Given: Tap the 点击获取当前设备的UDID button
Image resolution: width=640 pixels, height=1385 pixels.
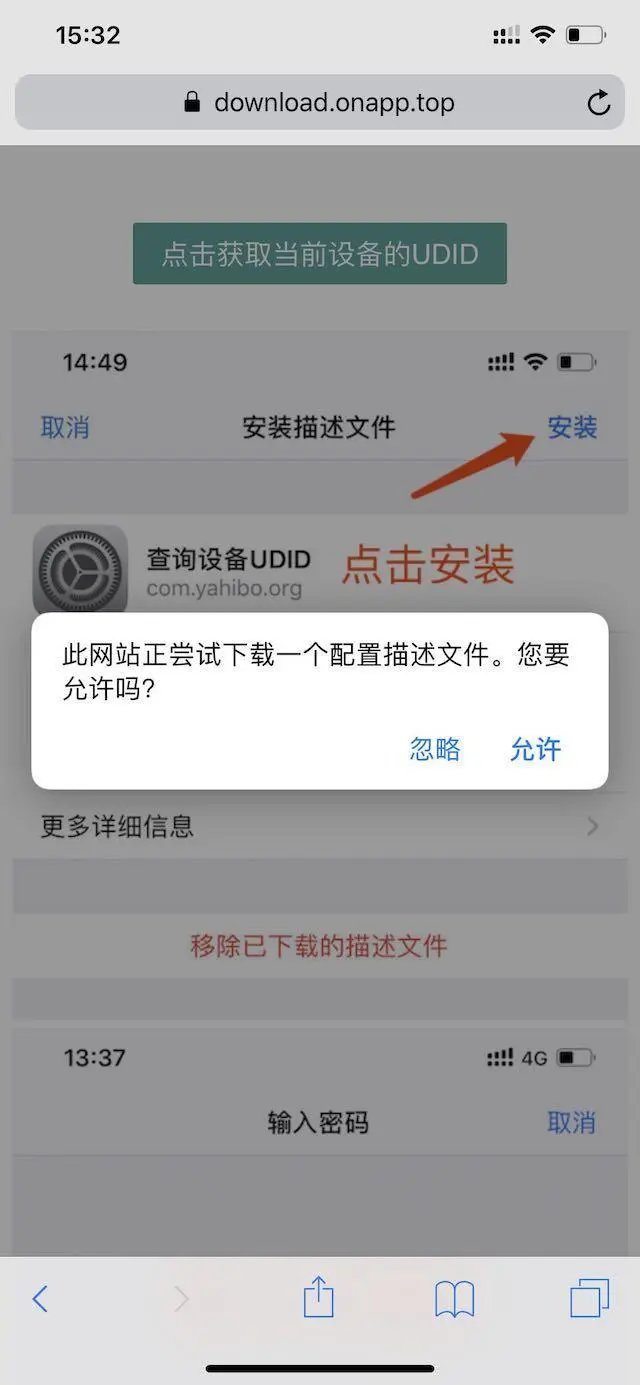Looking at the screenshot, I should click(320, 254).
